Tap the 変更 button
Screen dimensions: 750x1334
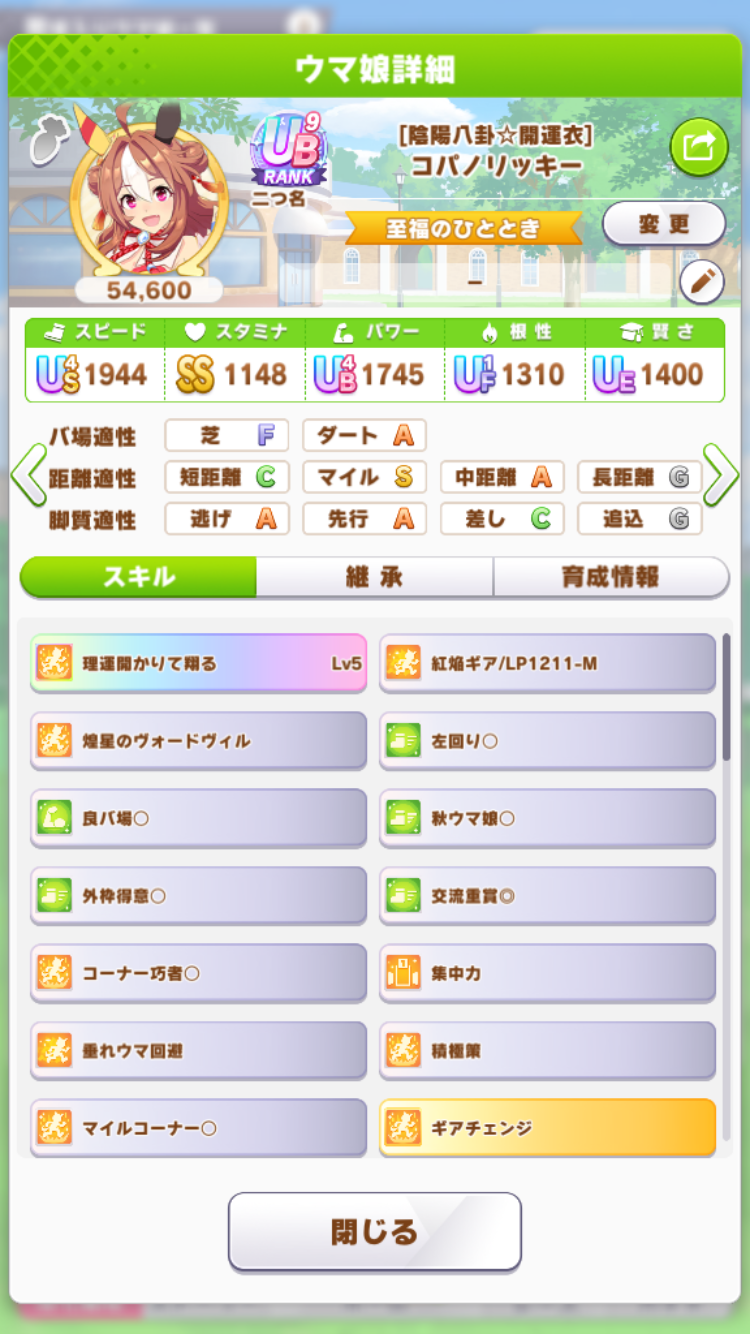click(x=663, y=224)
